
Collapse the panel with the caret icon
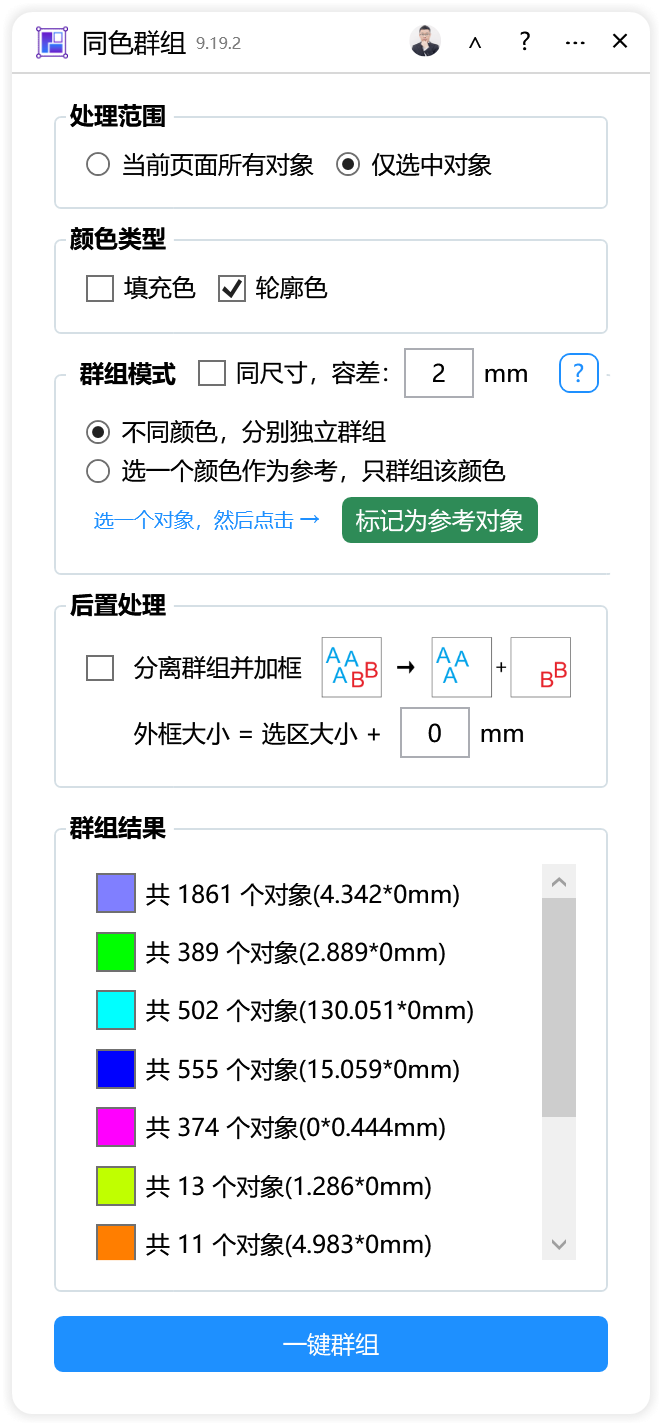coord(475,42)
